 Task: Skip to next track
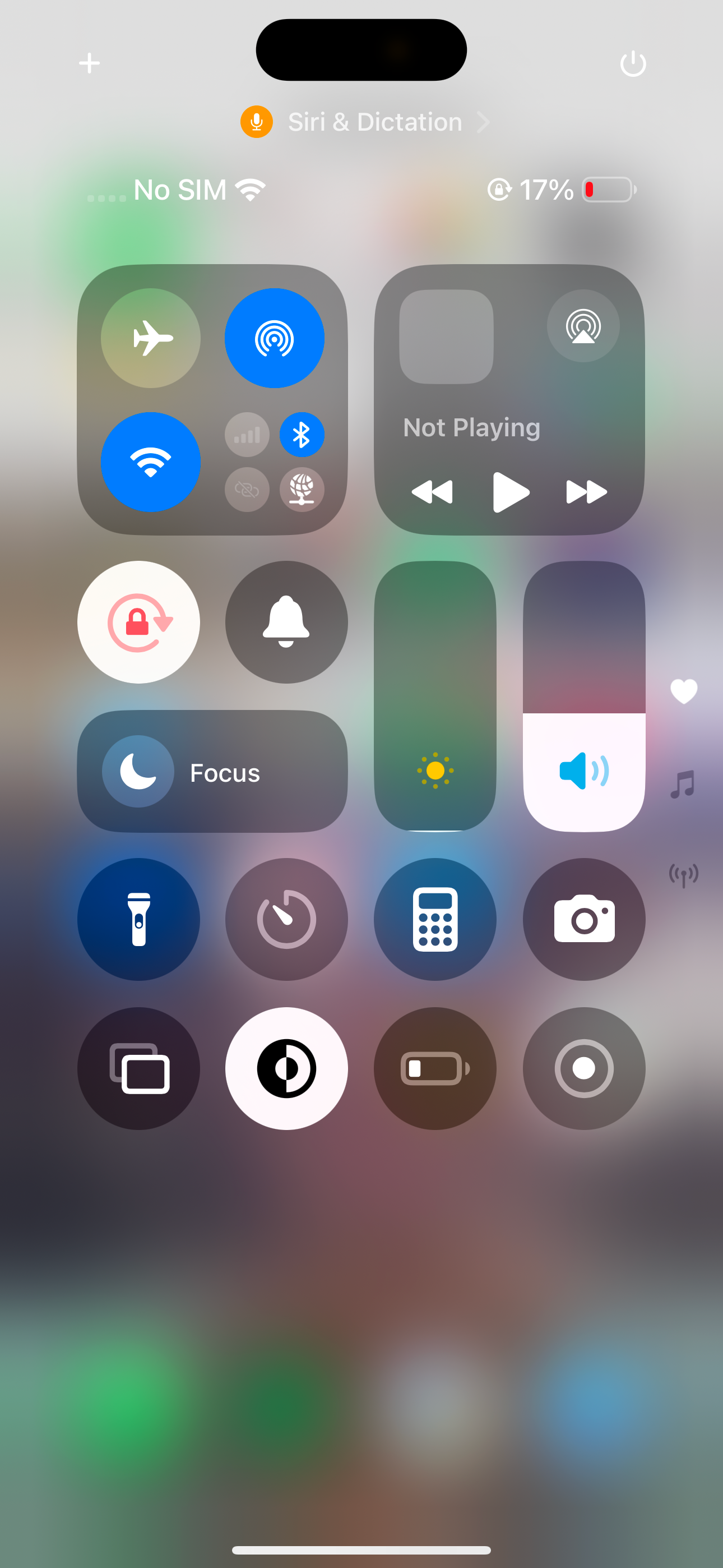coord(586,492)
